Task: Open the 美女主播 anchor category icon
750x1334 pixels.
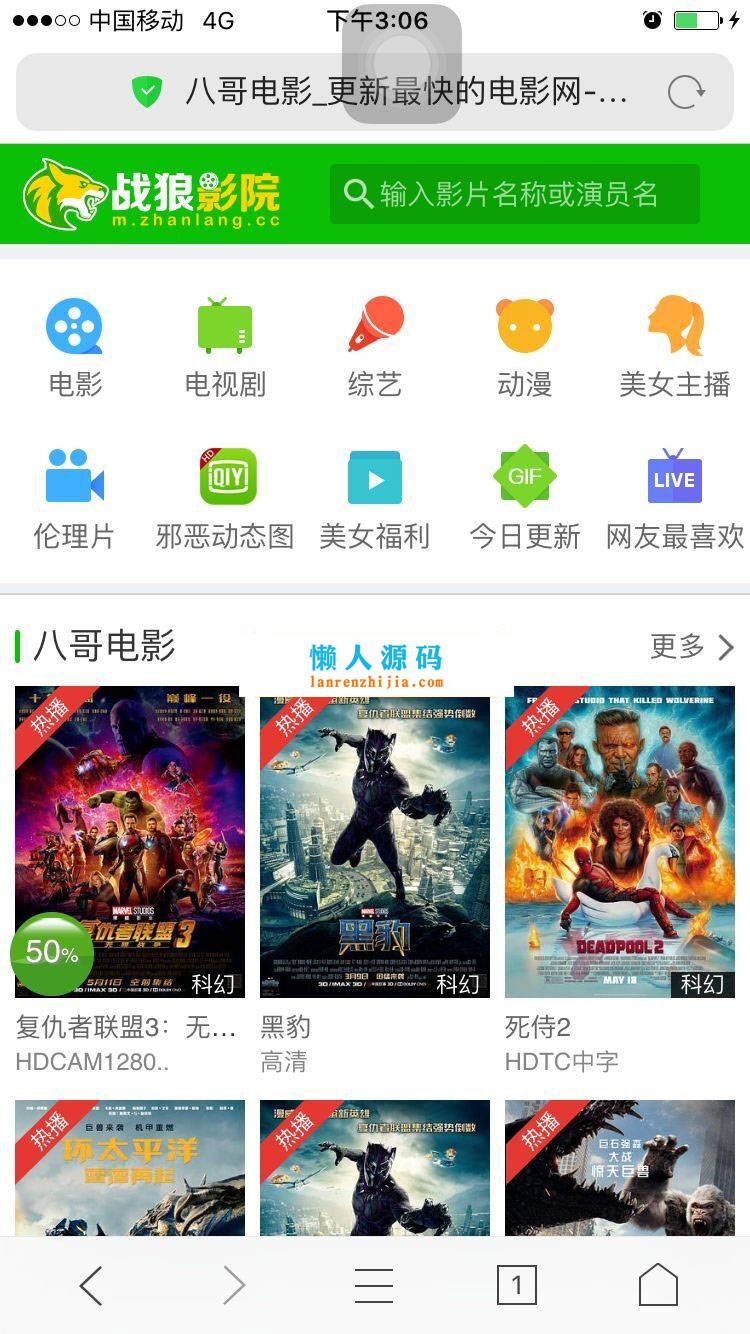Action: pos(674,327)
